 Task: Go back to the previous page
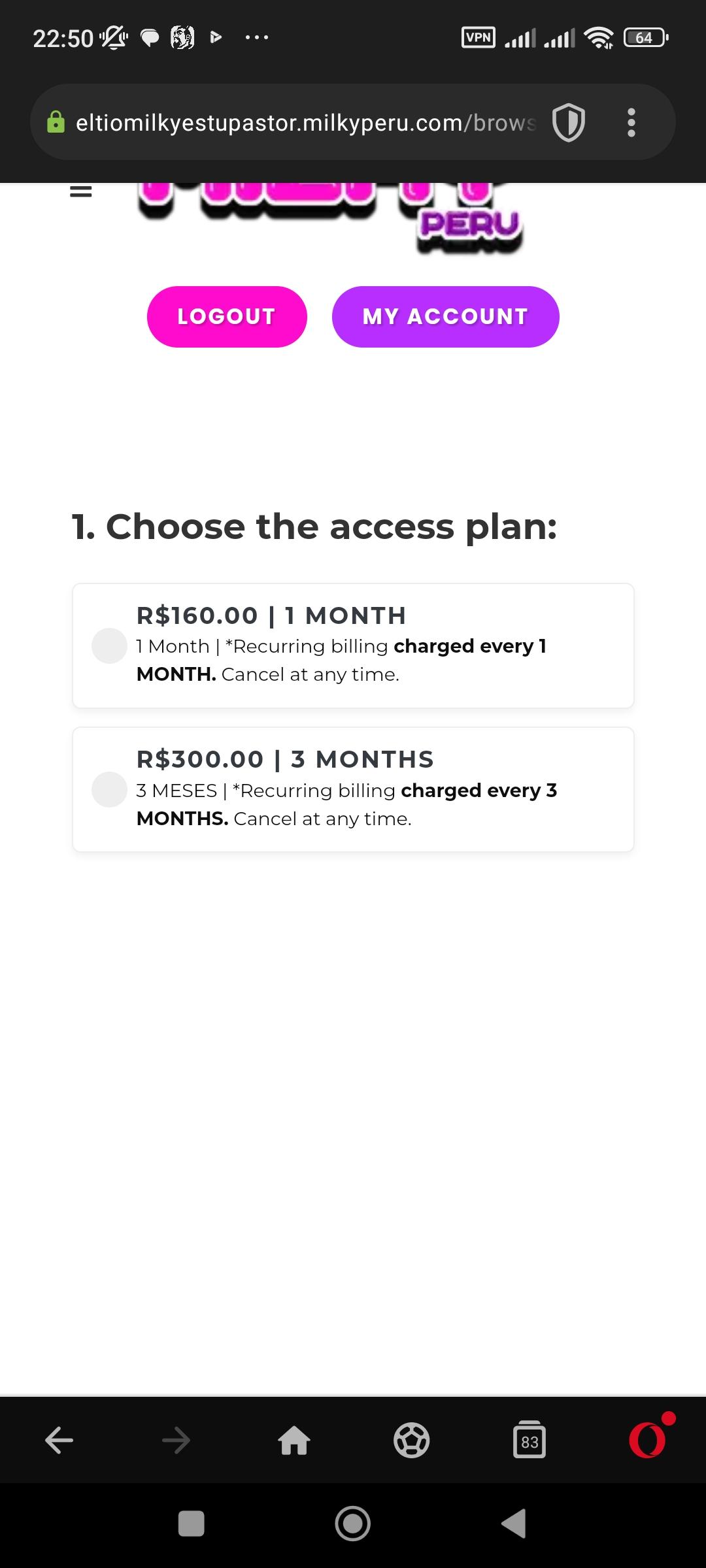[59, 1440]
